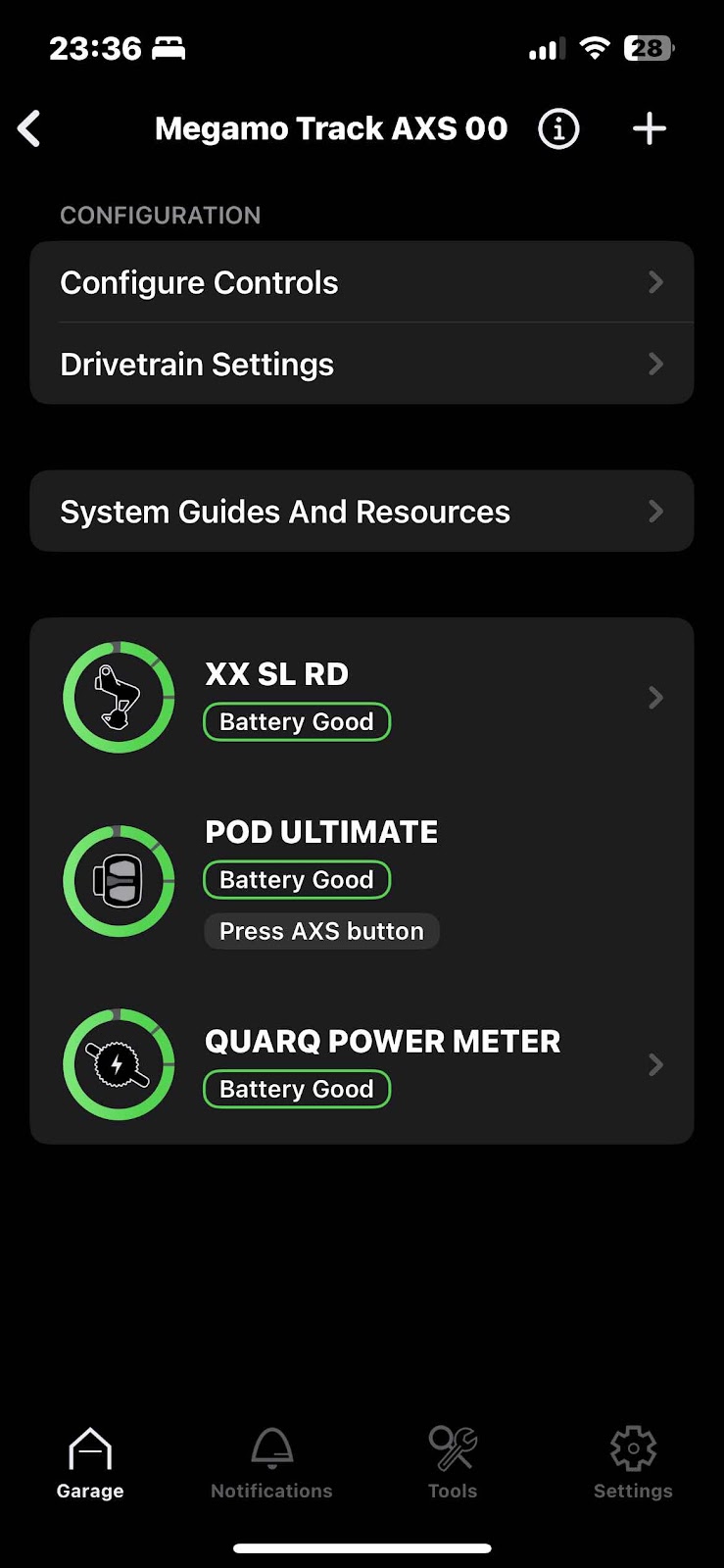Image resolution: width=724 pixels, height=1568 pixels.
Task: Switch to the Garage tab
Action: pos(90,1463)
